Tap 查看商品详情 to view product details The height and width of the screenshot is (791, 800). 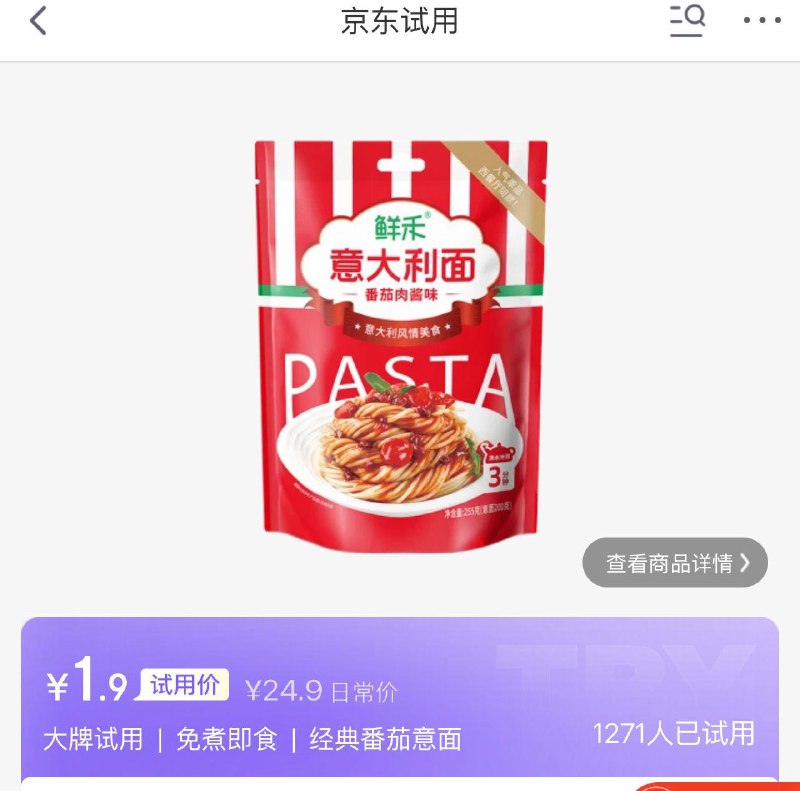675,563
